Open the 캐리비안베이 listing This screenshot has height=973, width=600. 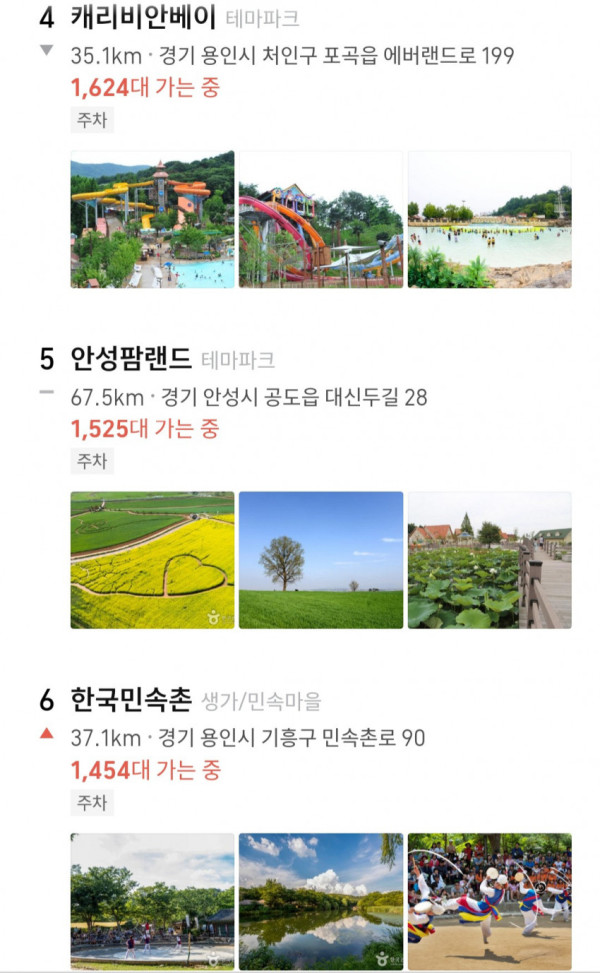pyautogui.click(x=143, y=17)
